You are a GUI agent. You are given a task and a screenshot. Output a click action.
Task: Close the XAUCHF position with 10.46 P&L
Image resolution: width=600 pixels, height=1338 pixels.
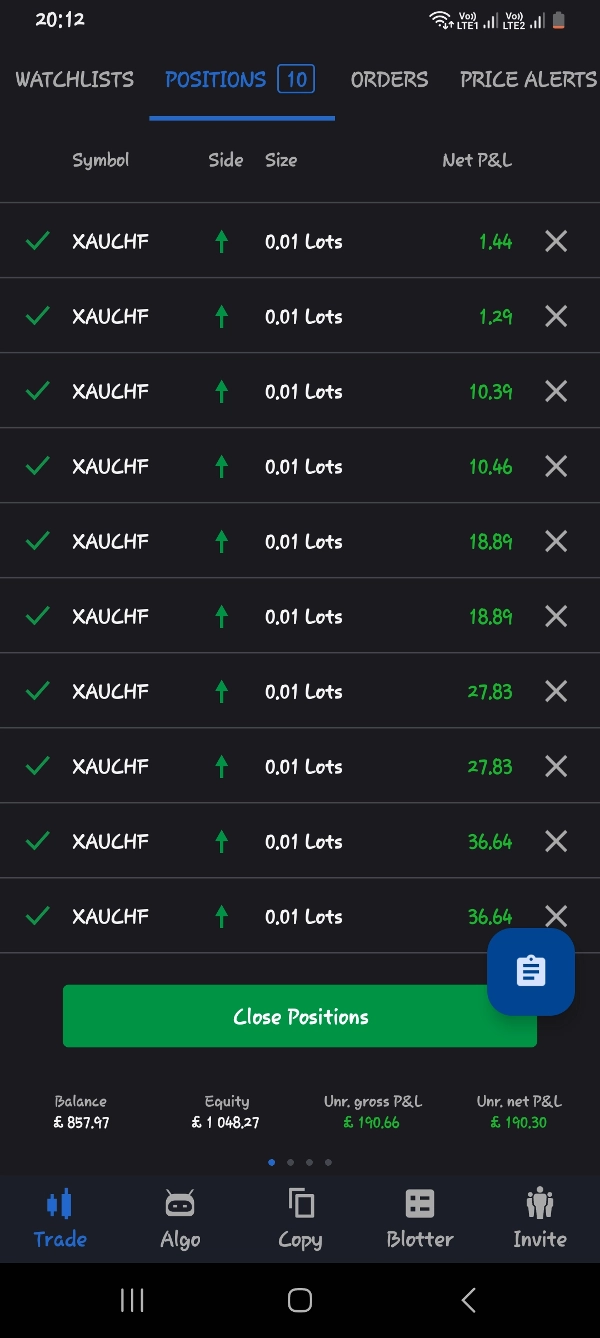pyautogui.click(x=556, y=466)
